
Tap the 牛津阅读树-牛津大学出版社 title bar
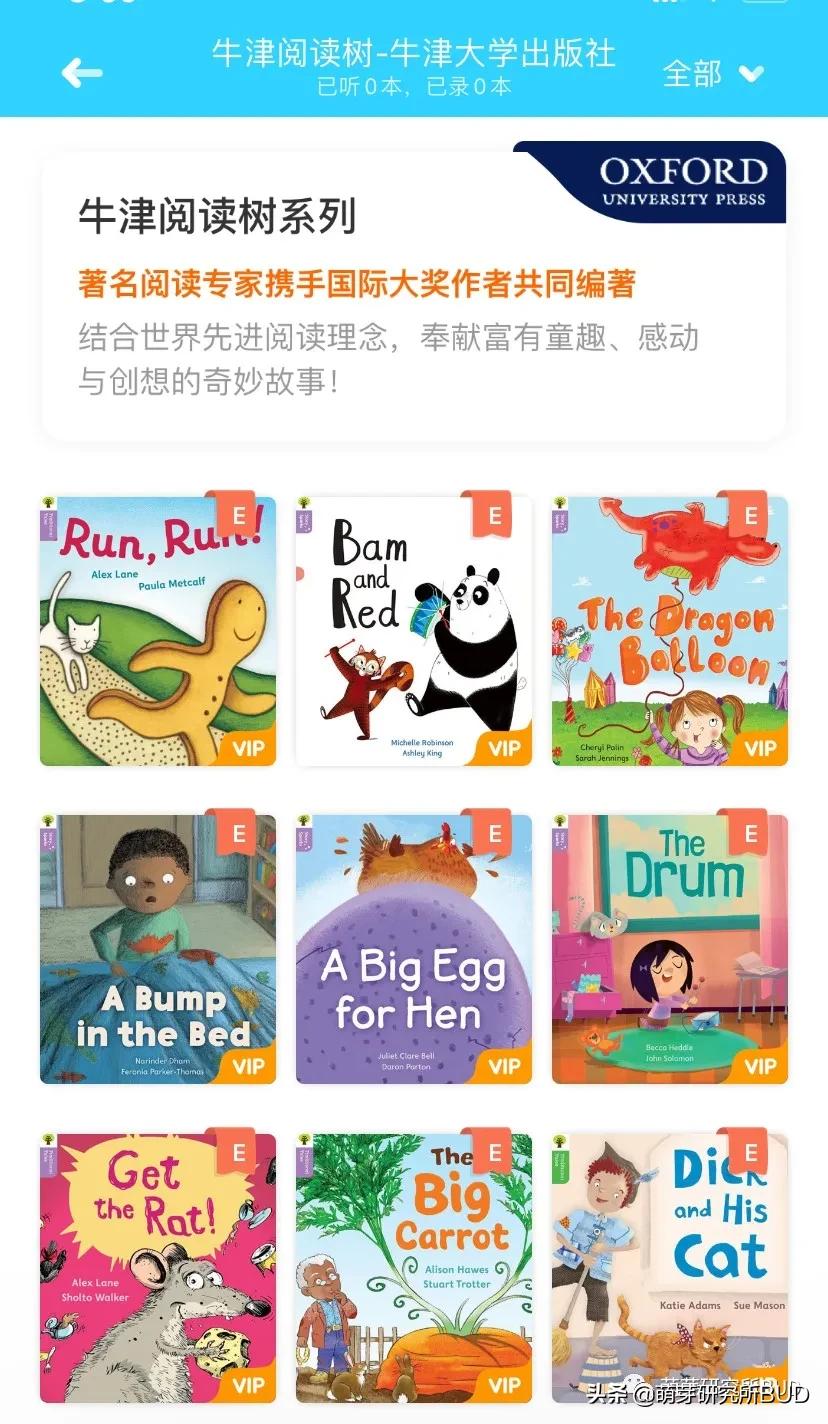pyautogui.click(x=414, y=57)
